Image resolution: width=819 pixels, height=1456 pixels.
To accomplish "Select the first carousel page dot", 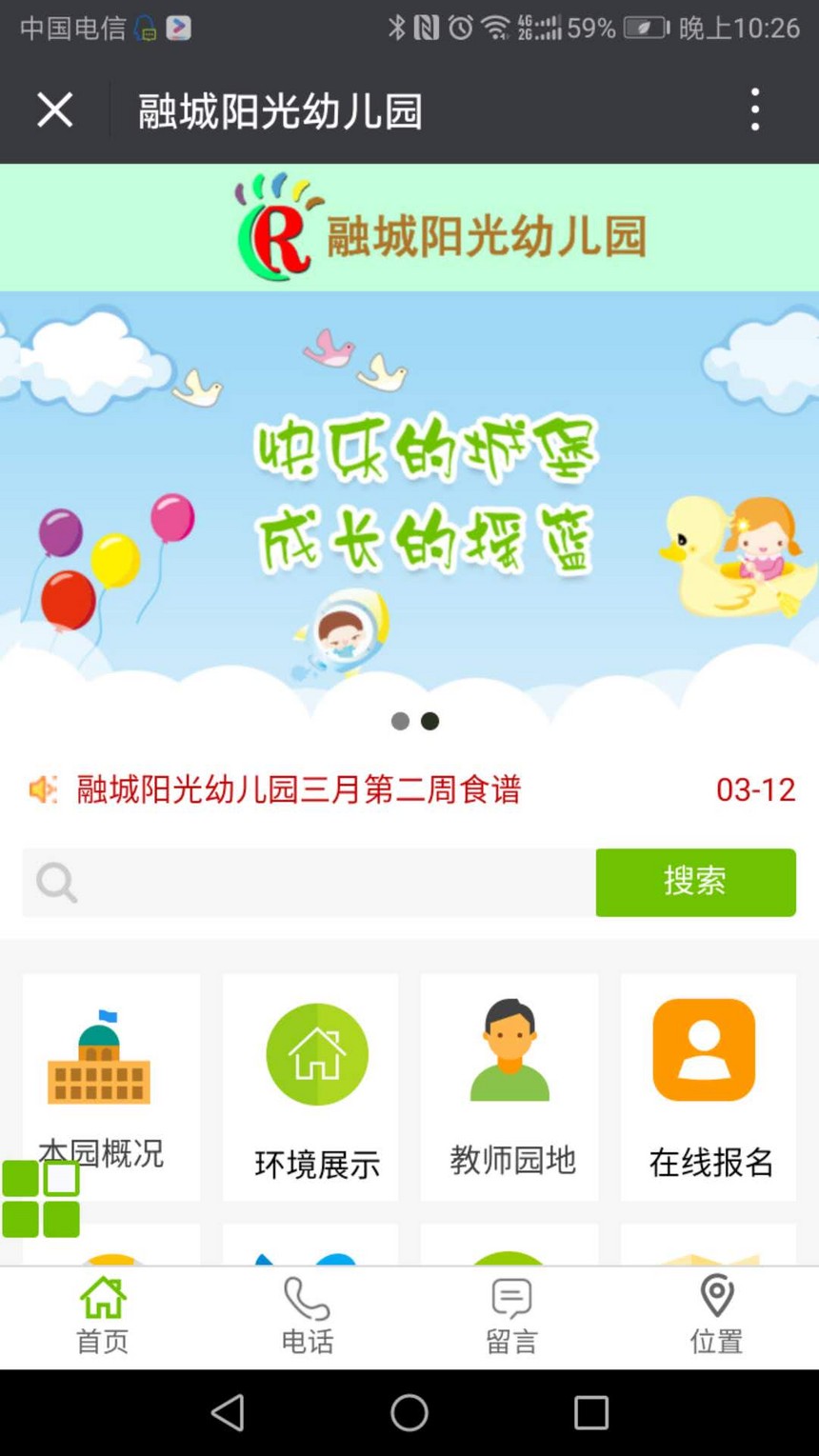I will (x=400, y=721).
